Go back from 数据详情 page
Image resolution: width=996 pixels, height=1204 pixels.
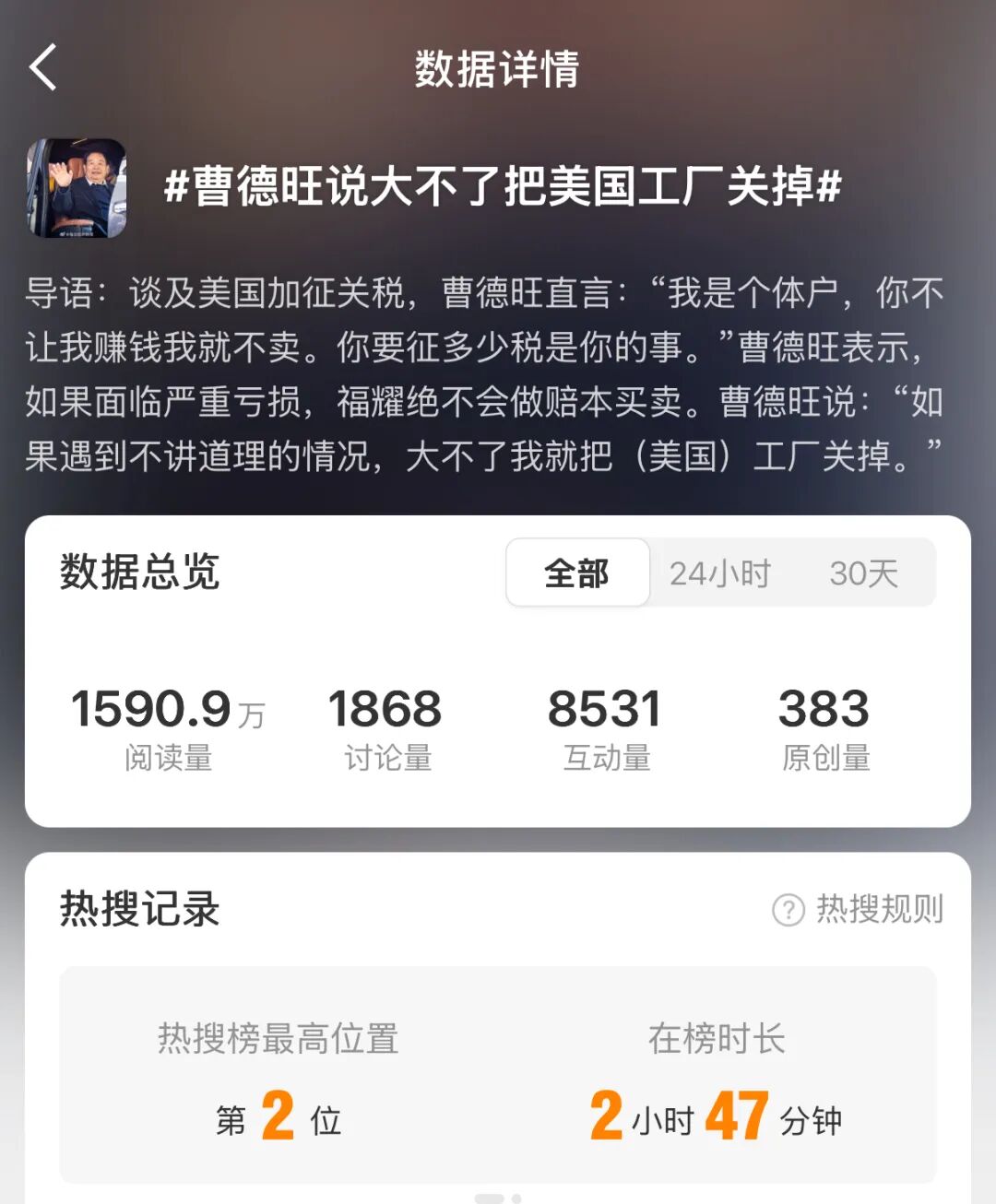pyautogui.click(x=43, y=67)
